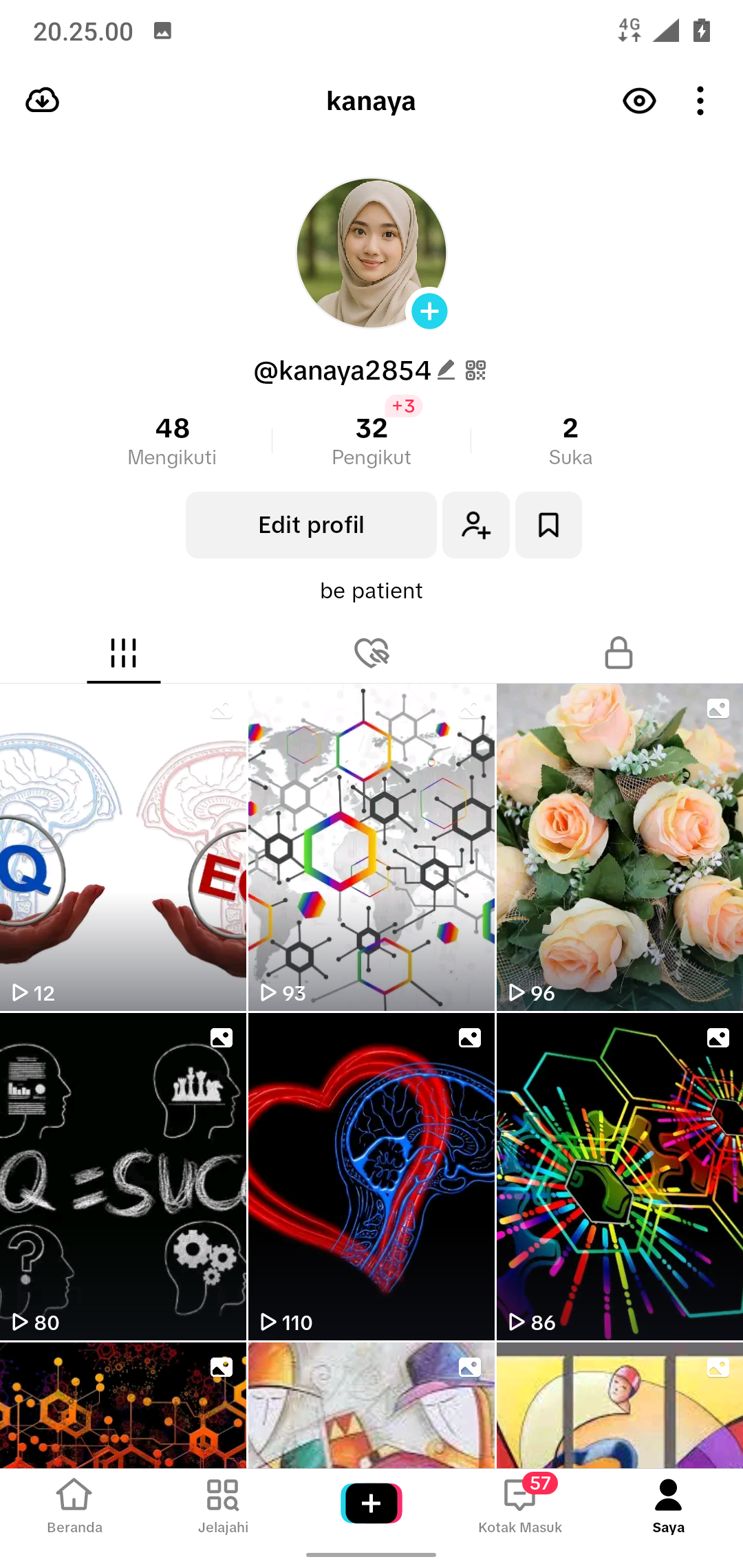Image resolution: width=743 pixels, height=1568 pixels.
Task: Tap the cloud download icon
Action: pyautogui.click(x=42, y=101)
